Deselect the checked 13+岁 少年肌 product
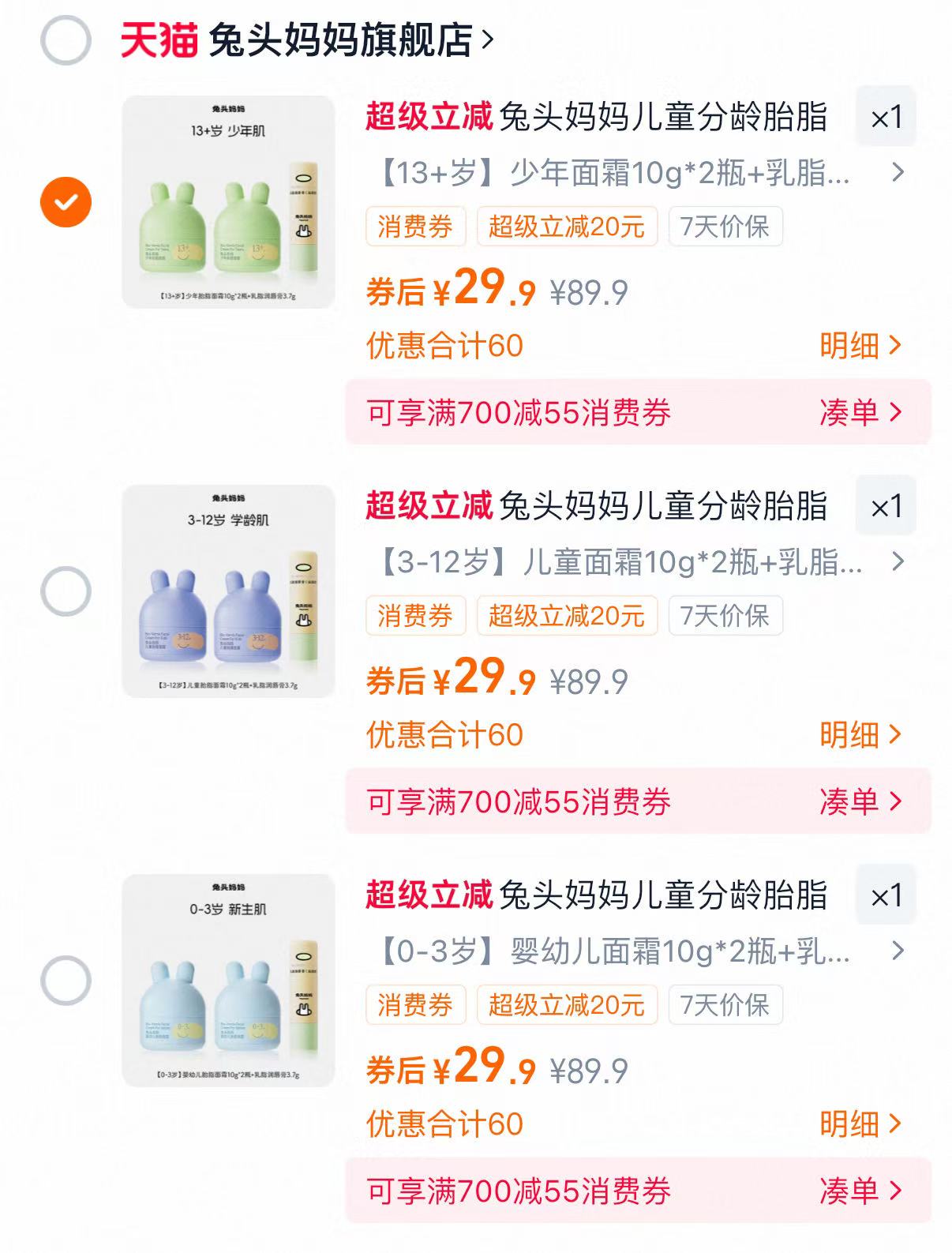The width and height of the screenshot is (952, 1253). (66, 200)
